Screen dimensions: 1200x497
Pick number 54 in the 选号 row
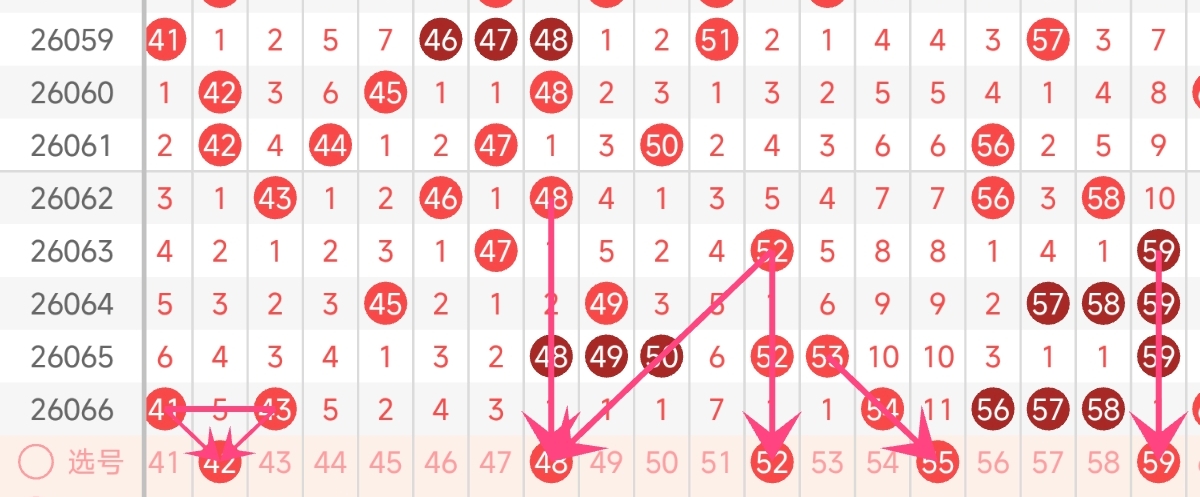point(882,462)
